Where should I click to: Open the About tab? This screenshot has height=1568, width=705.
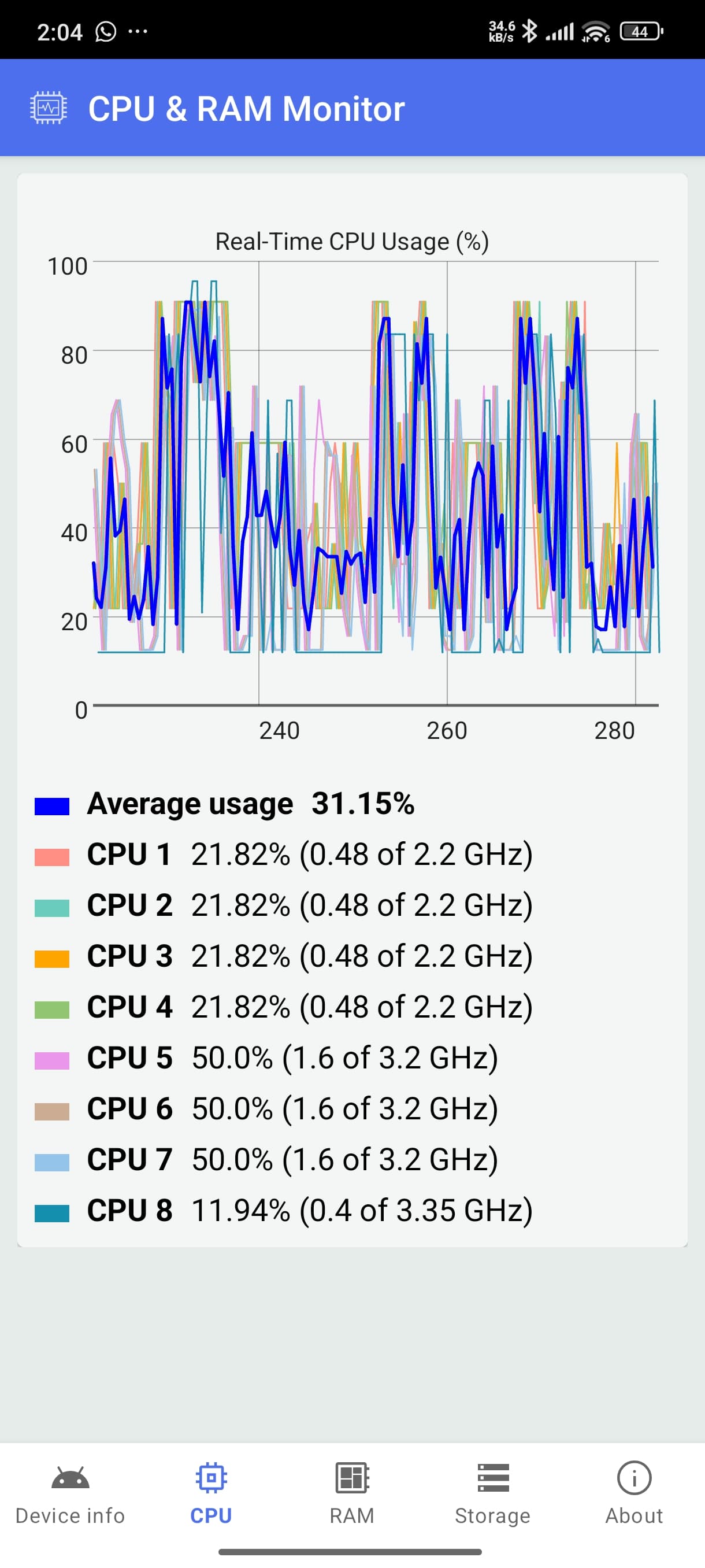pos(634,1493)
